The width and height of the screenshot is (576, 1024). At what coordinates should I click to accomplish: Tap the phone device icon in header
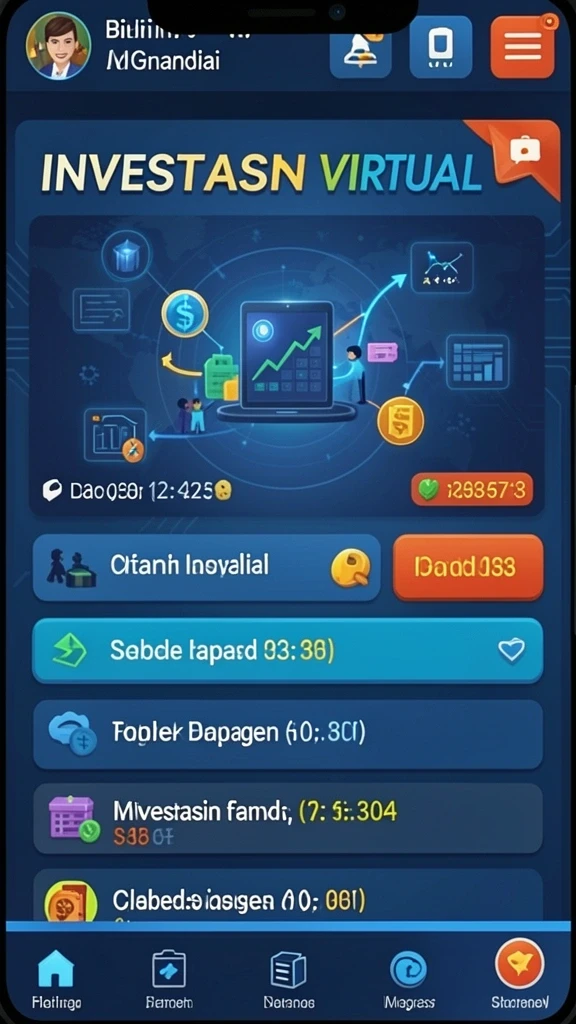[441, 48]
